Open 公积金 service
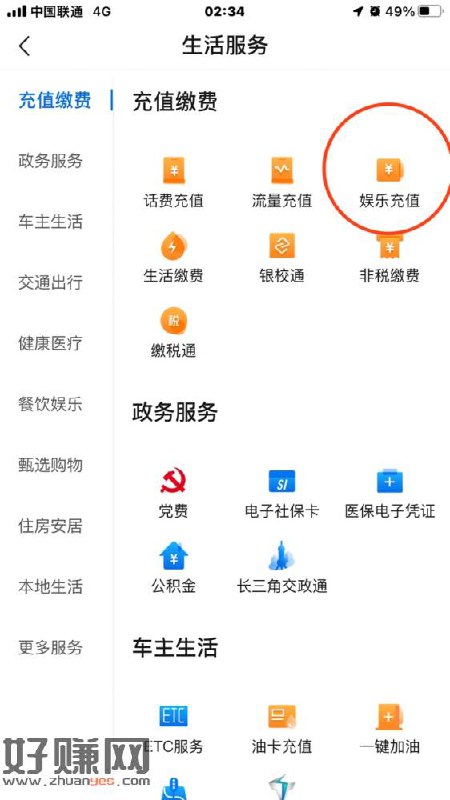450x800 pixels. pos(173,568)
